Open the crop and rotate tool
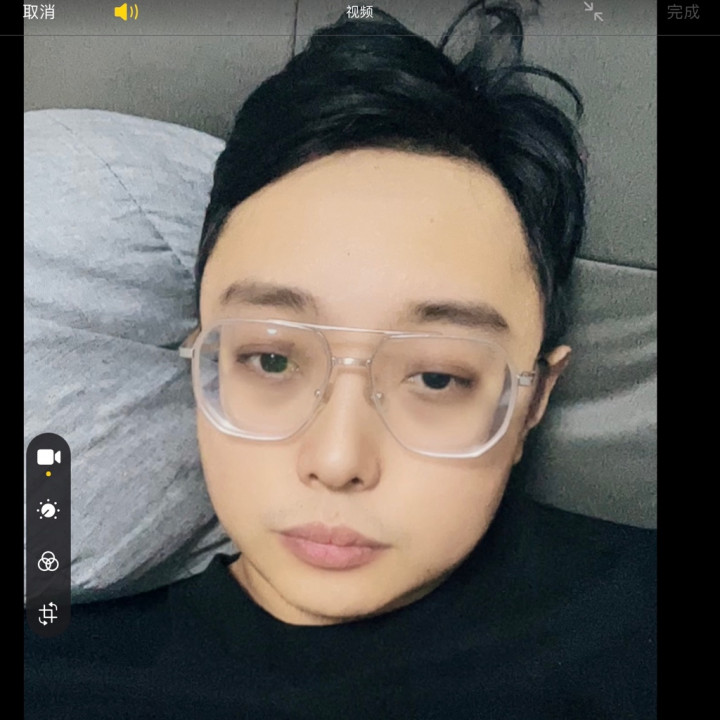This screenshot has width=720, height=720. [x=48, y=614]
